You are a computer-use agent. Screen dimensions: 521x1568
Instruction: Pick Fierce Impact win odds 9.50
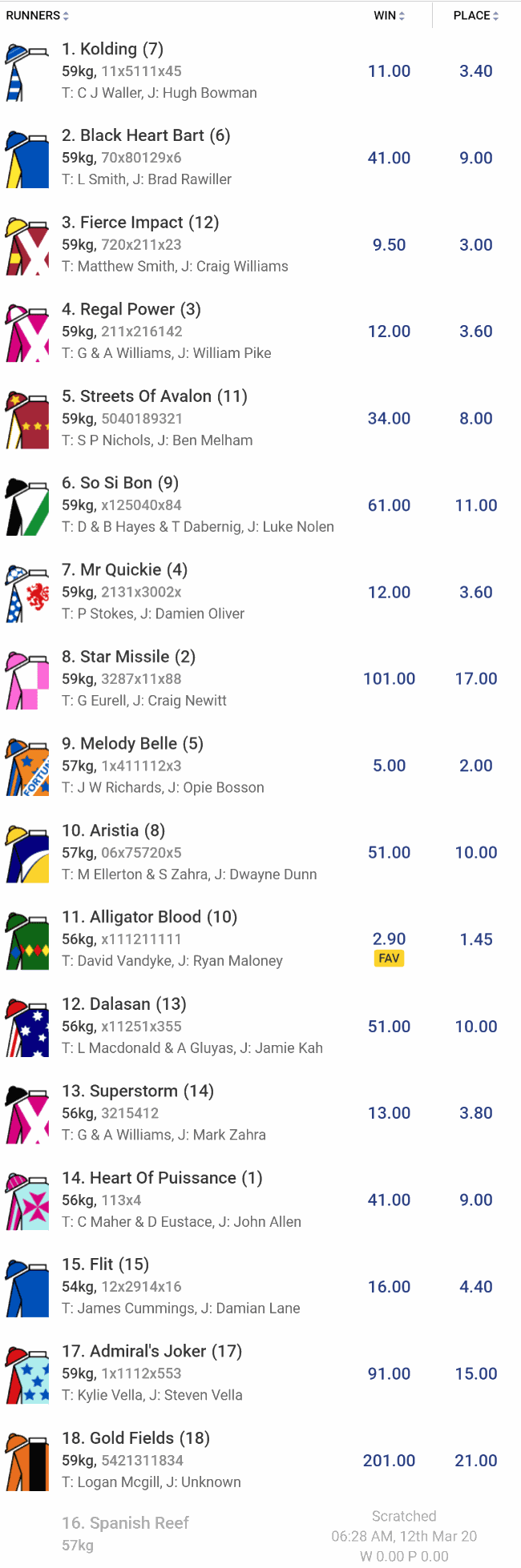pyautogui.click(x=389, y=245)
